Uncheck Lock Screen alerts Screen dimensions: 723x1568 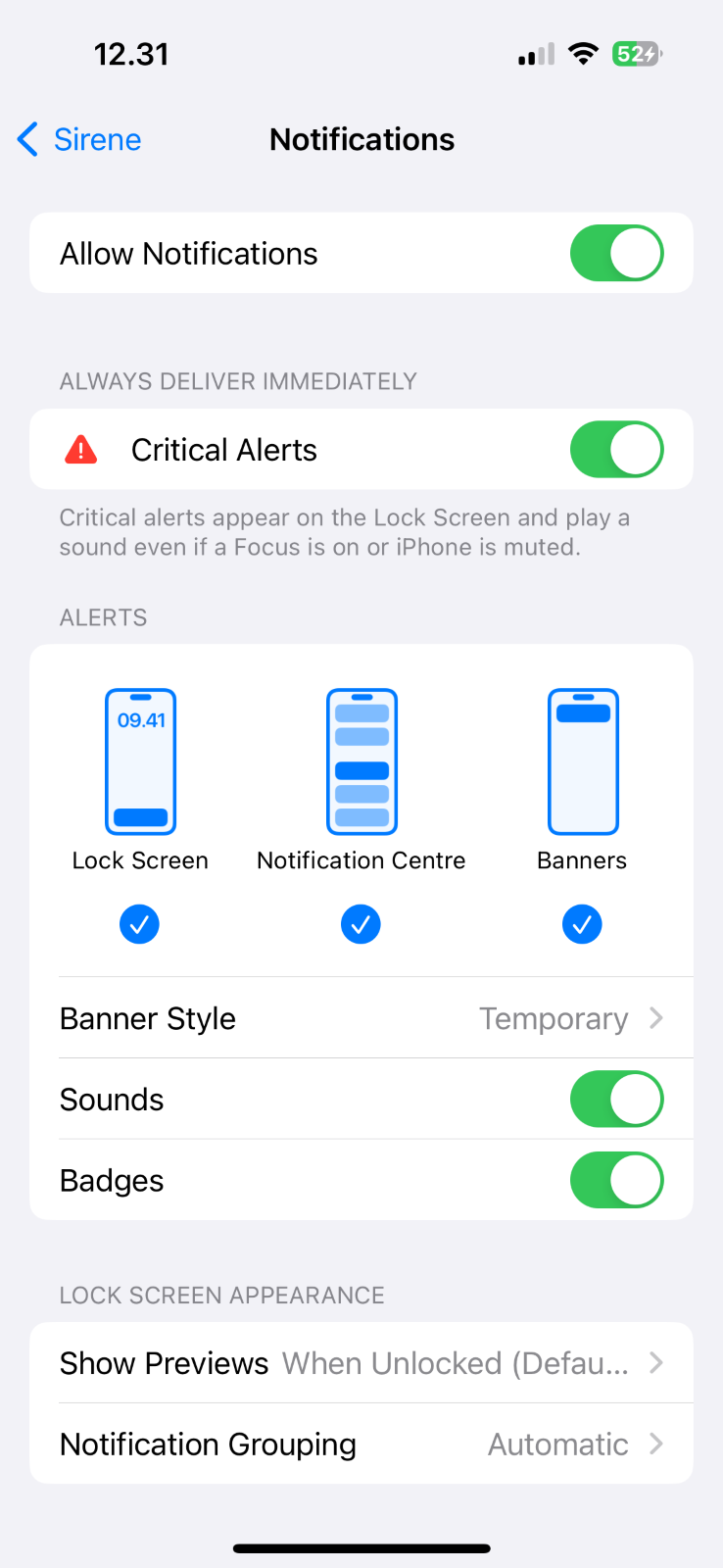[139, 924]
